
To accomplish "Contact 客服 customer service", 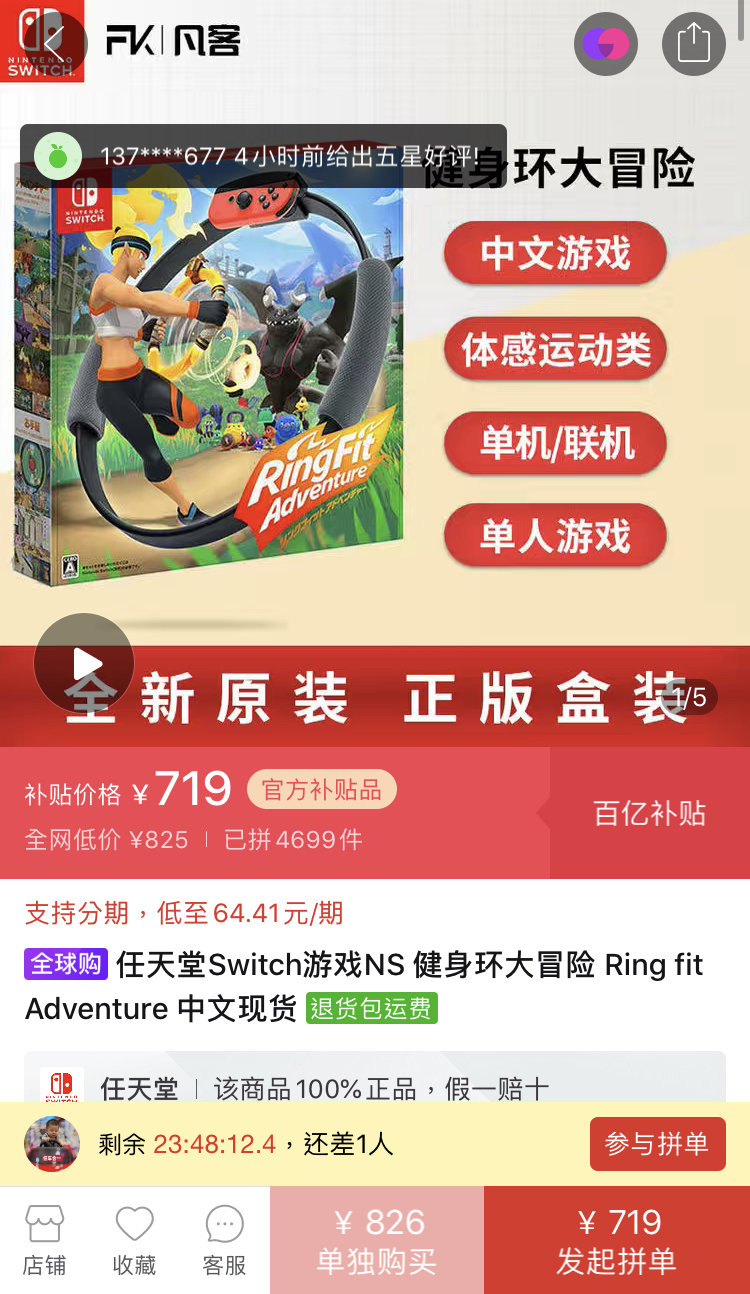I will [x=224, y=1240].
